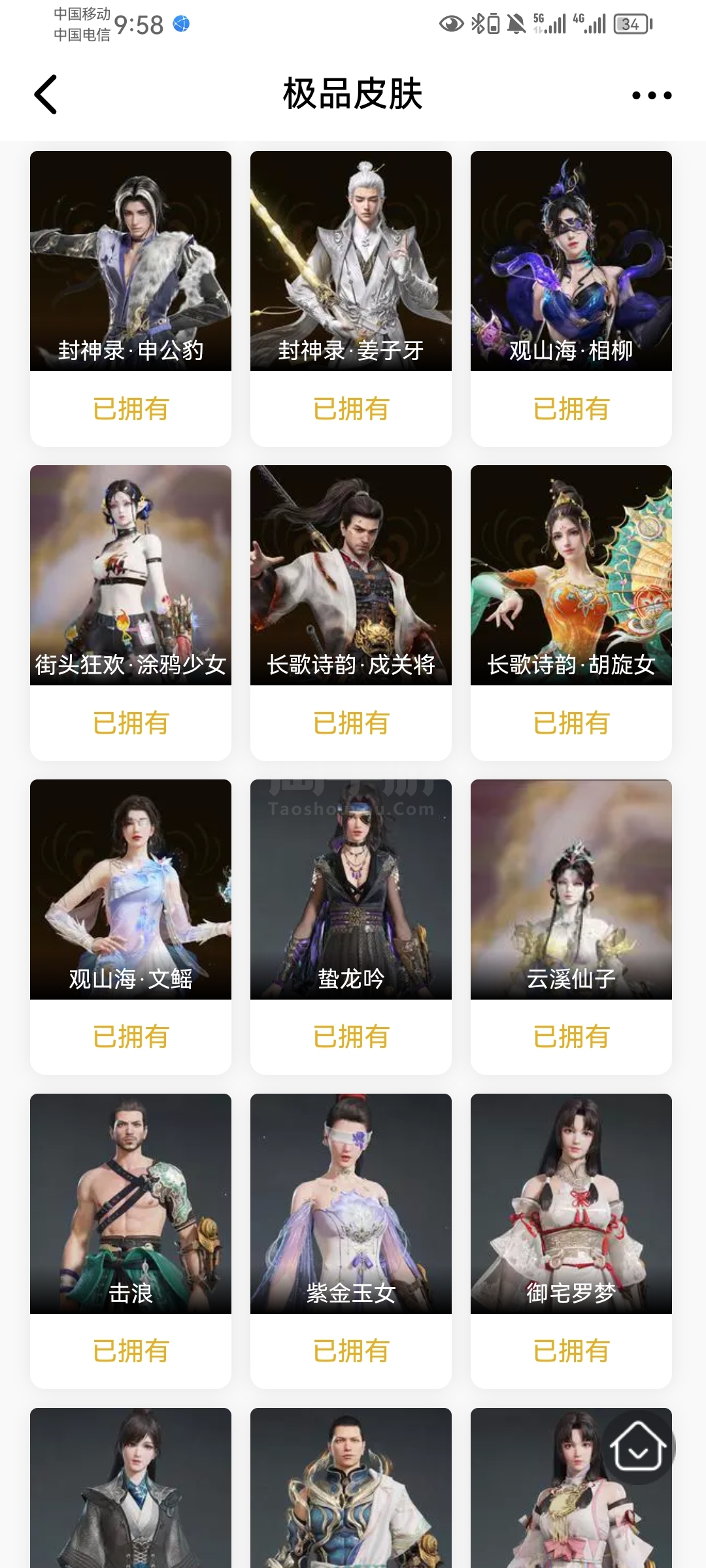Image resolution: width=706 pixels, height=1568 pixels.
Task: Go back from 极品皮肤 page
Action: pyautogui.click(x=46, y=95)
